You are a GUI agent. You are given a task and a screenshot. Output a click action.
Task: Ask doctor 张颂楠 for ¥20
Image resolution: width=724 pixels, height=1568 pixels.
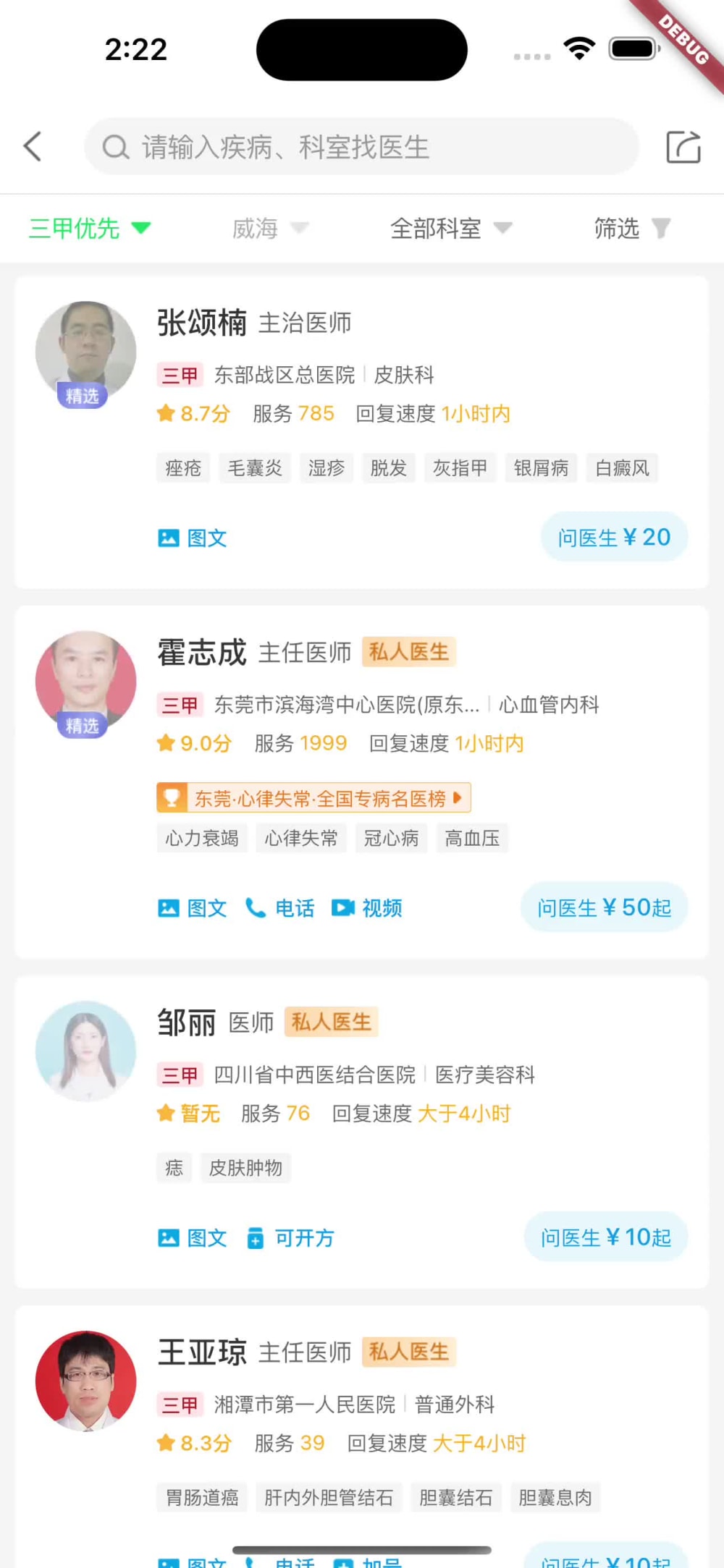(x=614, y=537)
